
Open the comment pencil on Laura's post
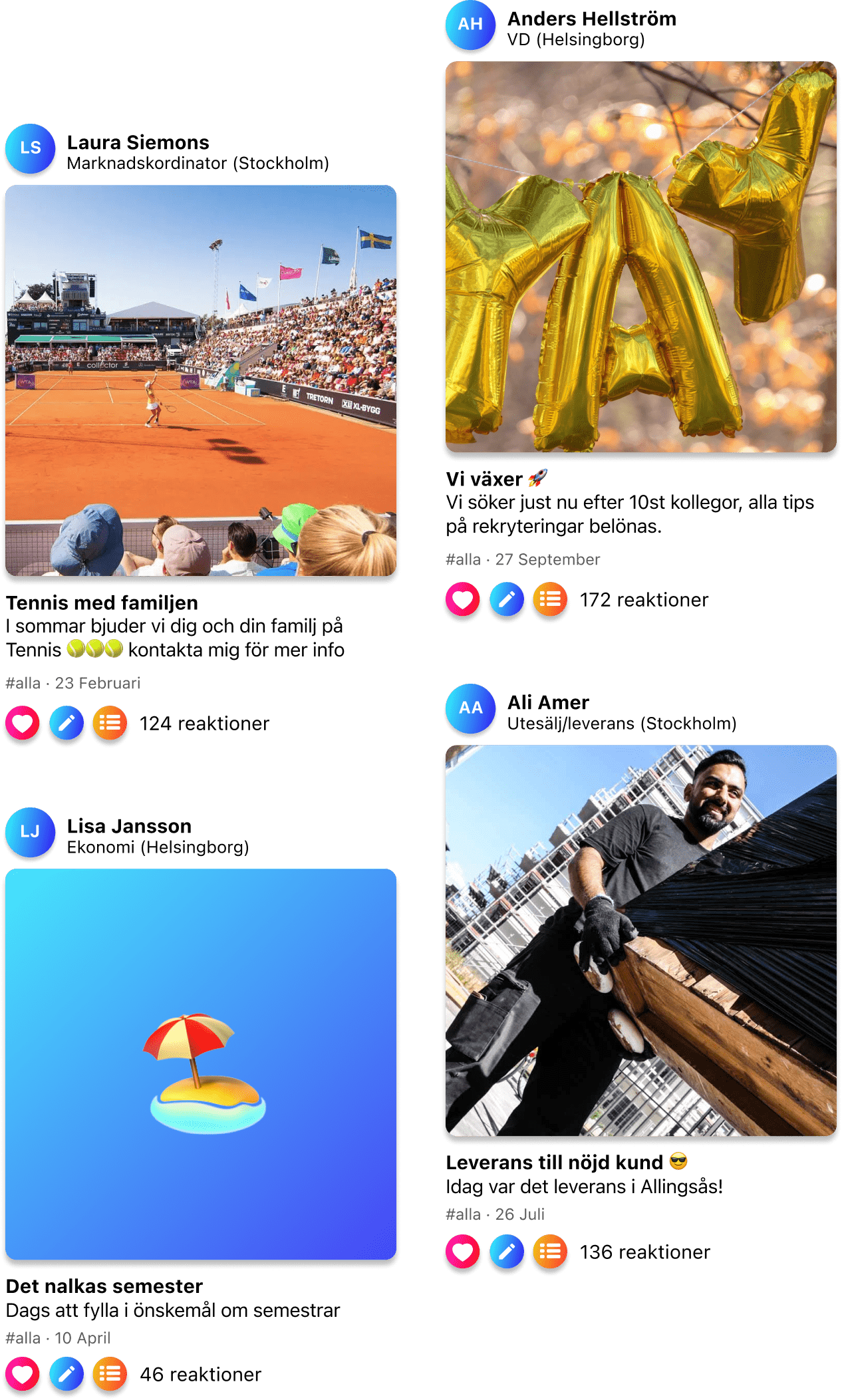(x=67, y=725)
